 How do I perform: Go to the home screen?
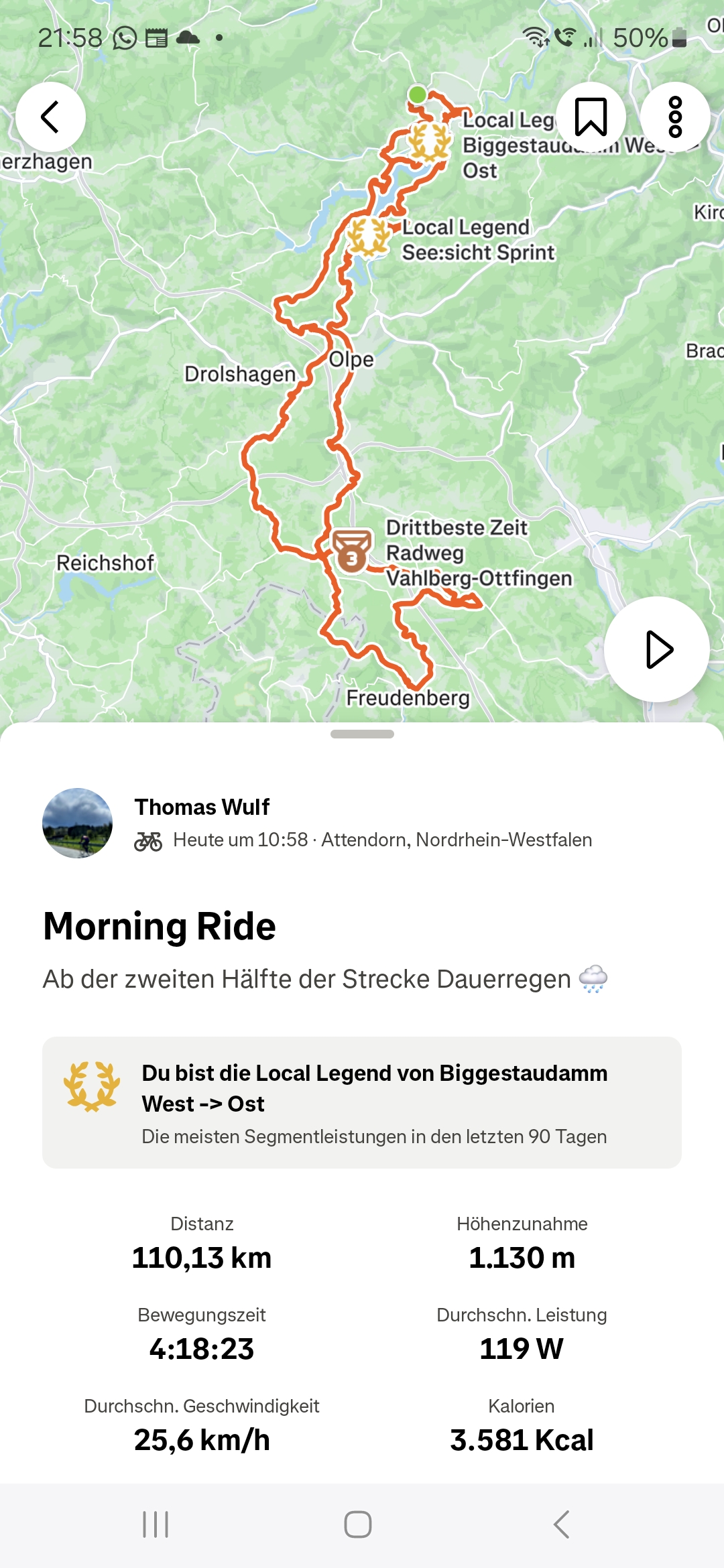point(358,1524)
